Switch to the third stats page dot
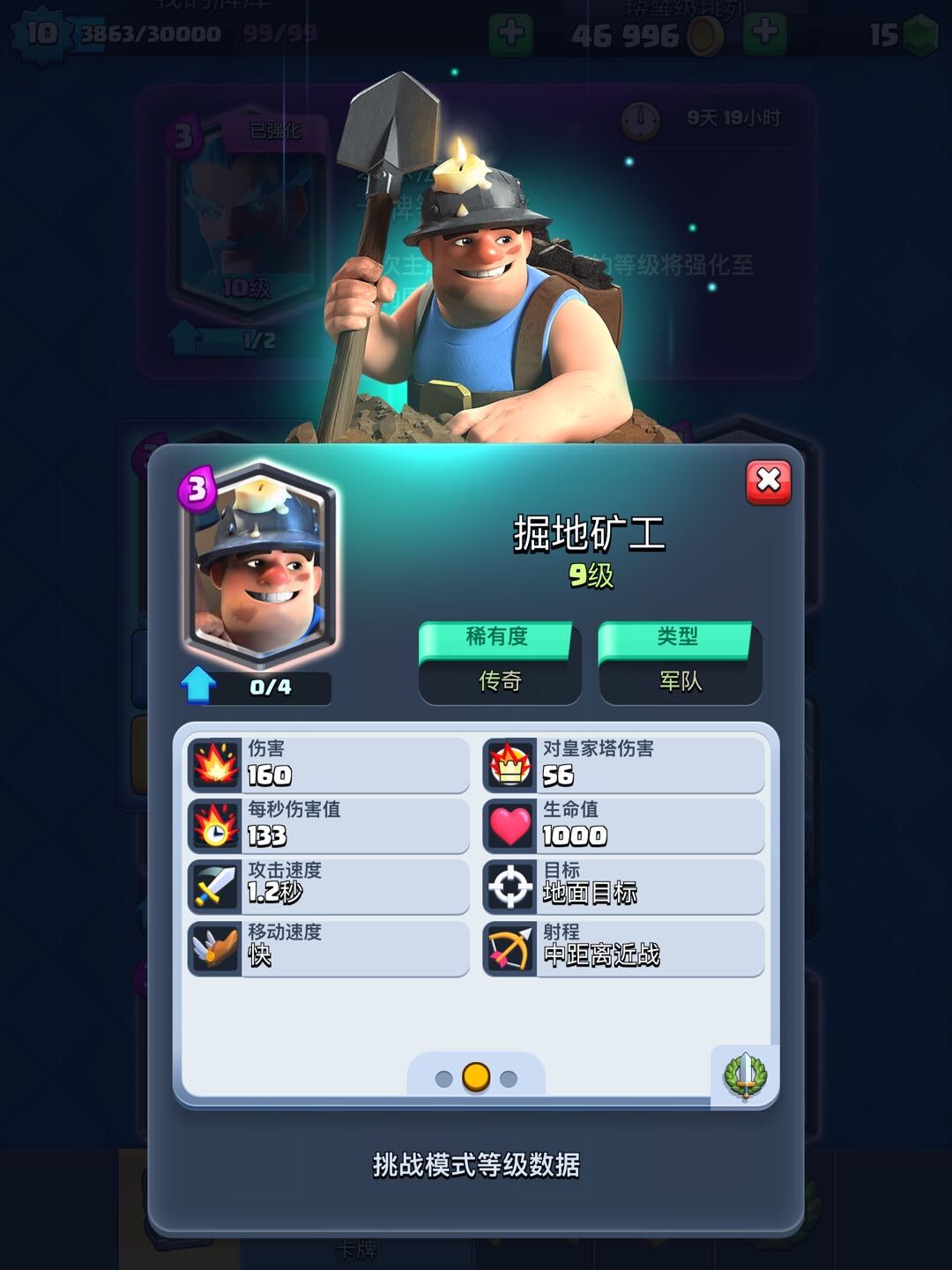This screenshot has height=1270, width=952. click(x=509, y=1079)
